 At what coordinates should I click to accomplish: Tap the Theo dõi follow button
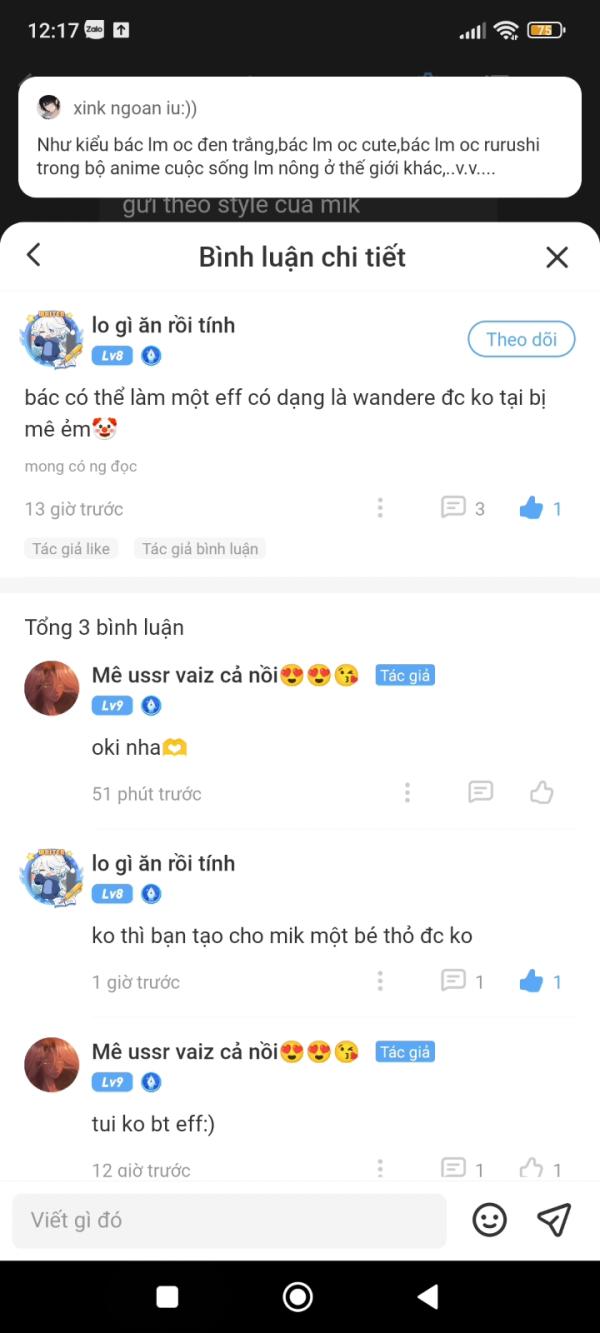pos(521,339)
